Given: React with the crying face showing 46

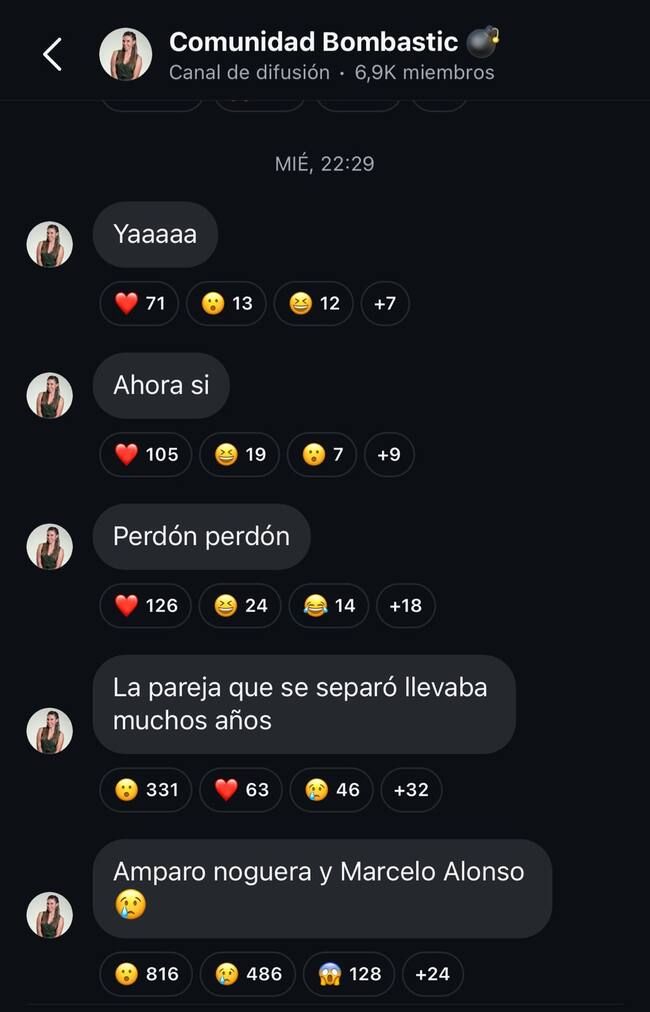Looking at the screenshot, I should [x=332, y=790].
